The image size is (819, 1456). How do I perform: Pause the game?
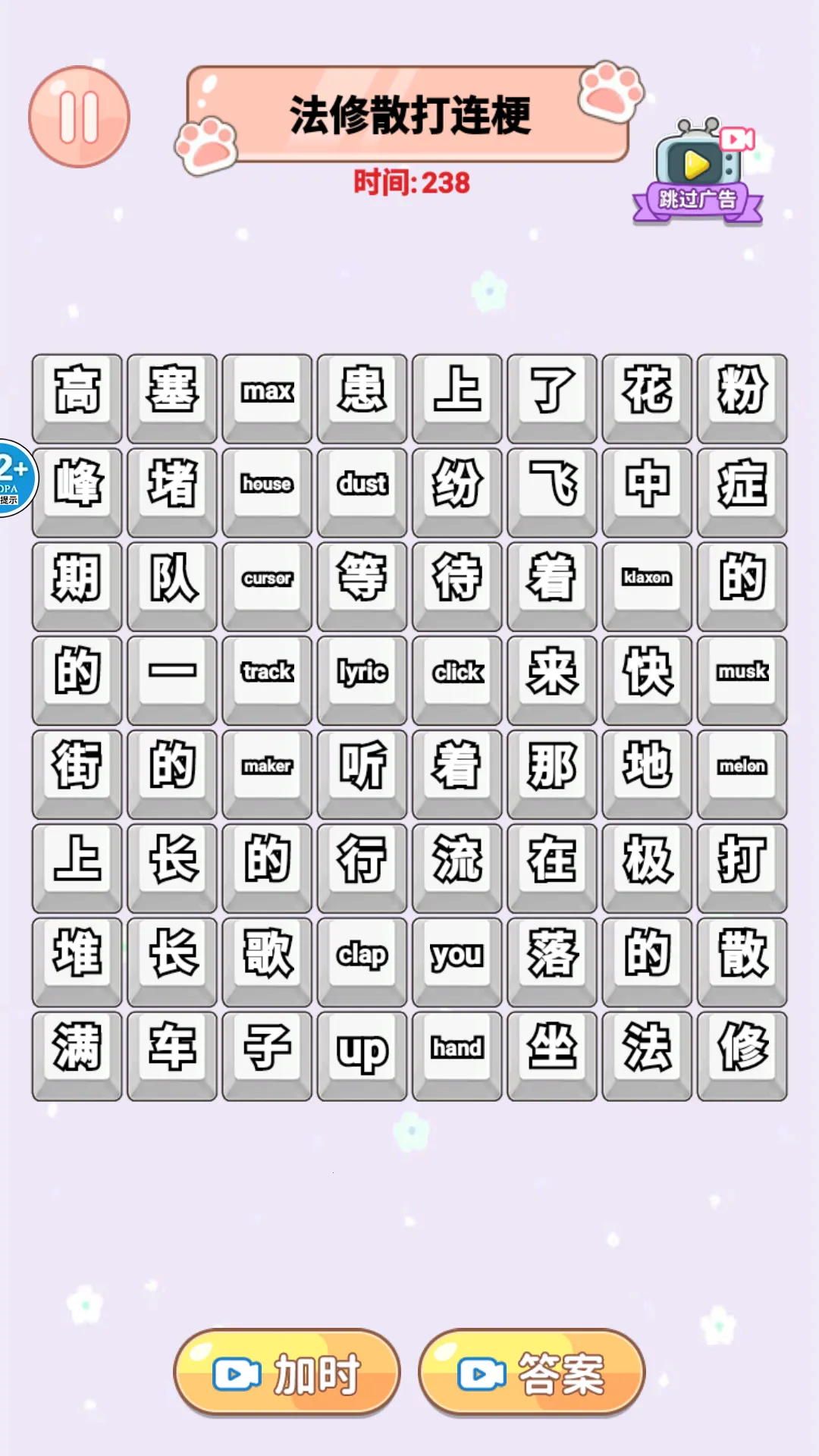point(79,117)
